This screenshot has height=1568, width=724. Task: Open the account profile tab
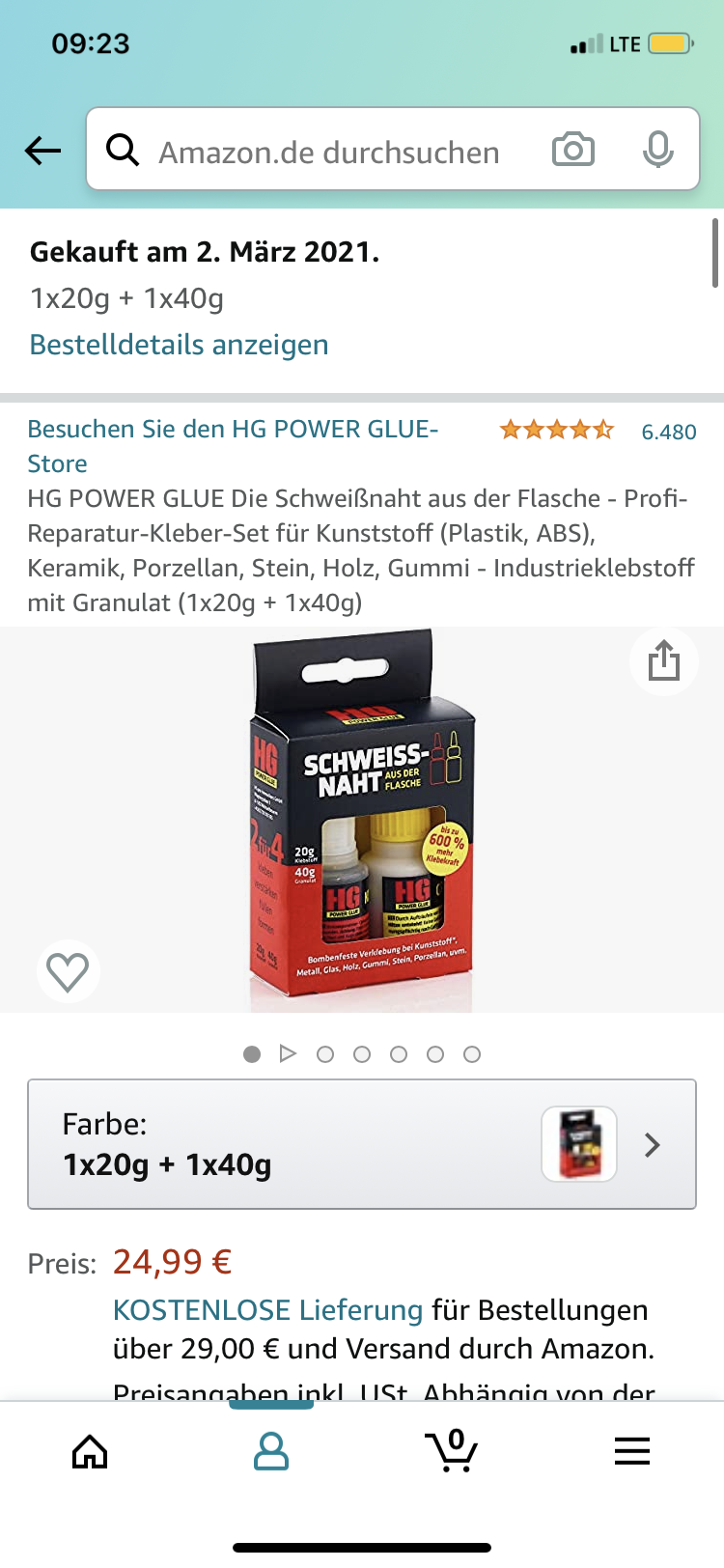[271, 1451]
